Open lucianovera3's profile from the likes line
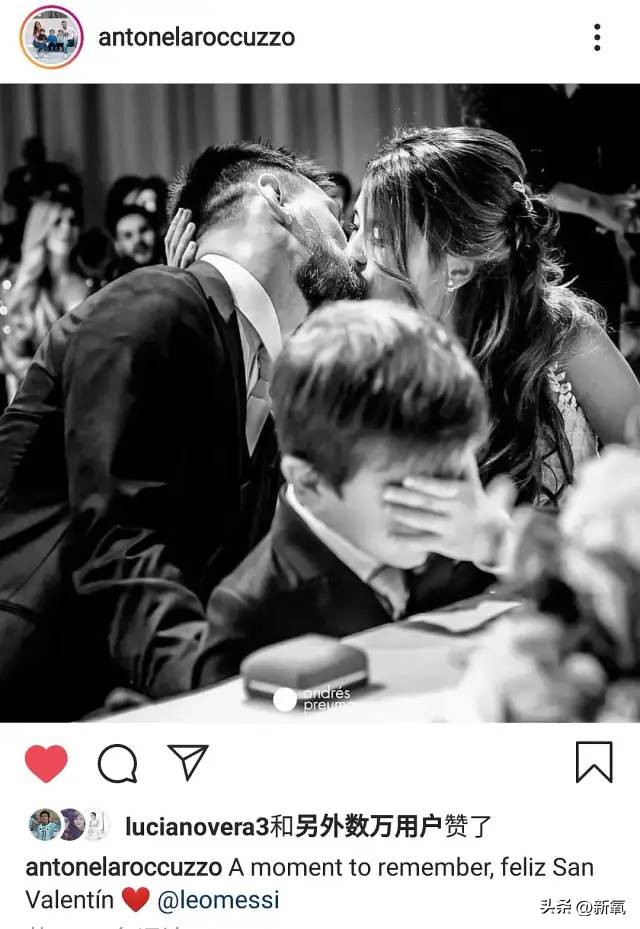This screenshot has width=640, height=929. coord(197,826)
